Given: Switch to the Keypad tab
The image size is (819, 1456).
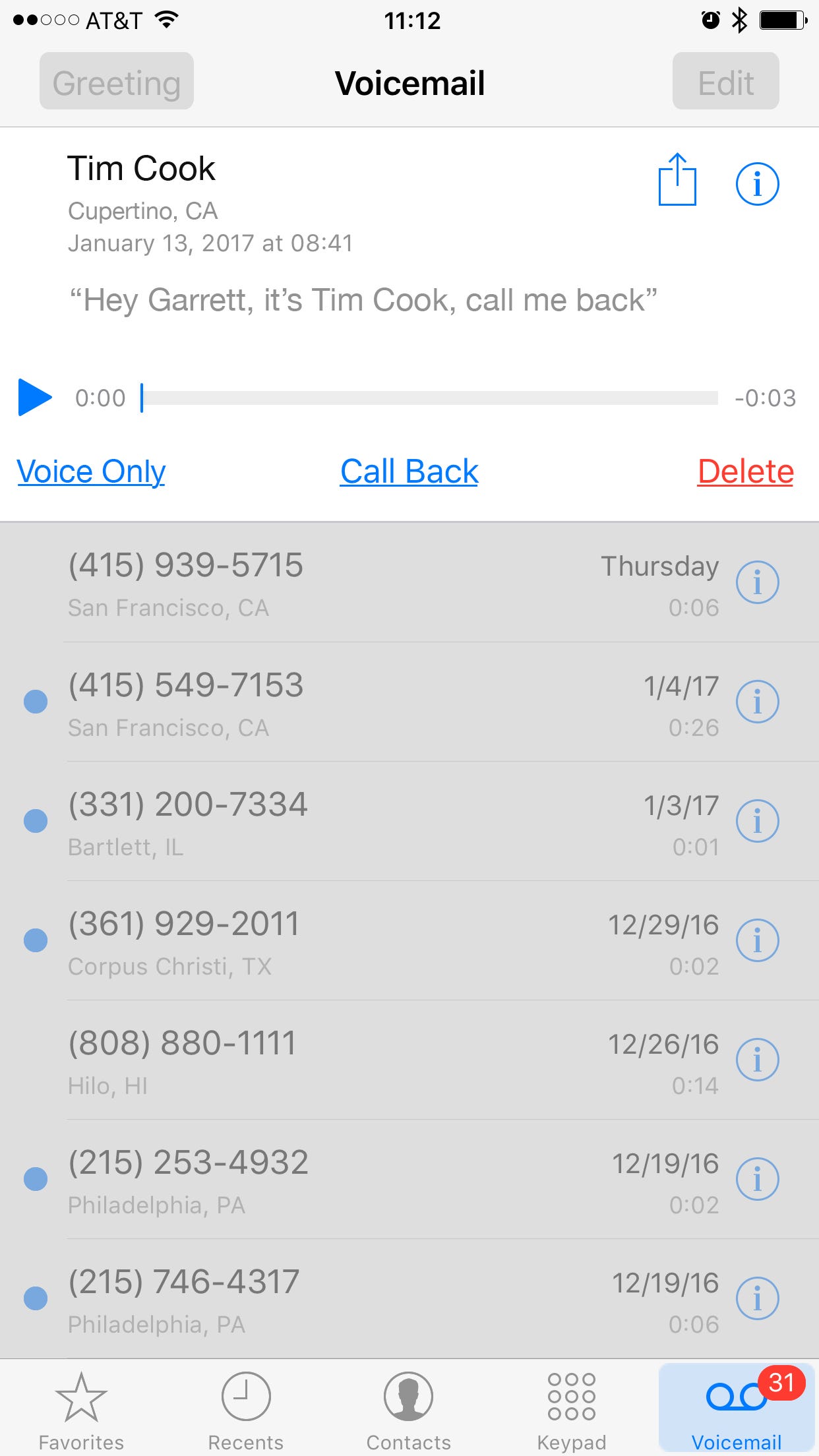Looking at the screenshot, I should pyautogui.click(x=572, y=1409).
